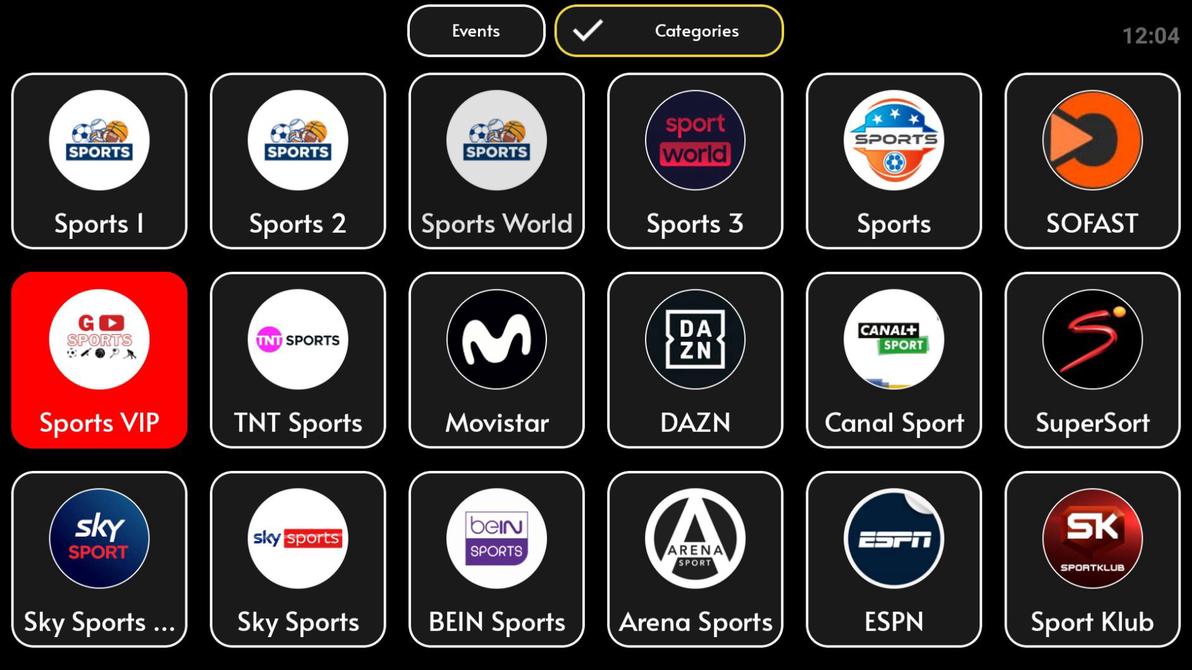Open the Movistar category
Image resolution: width=1192 pixels, height=670 pixels.
[x=496, y=360]
